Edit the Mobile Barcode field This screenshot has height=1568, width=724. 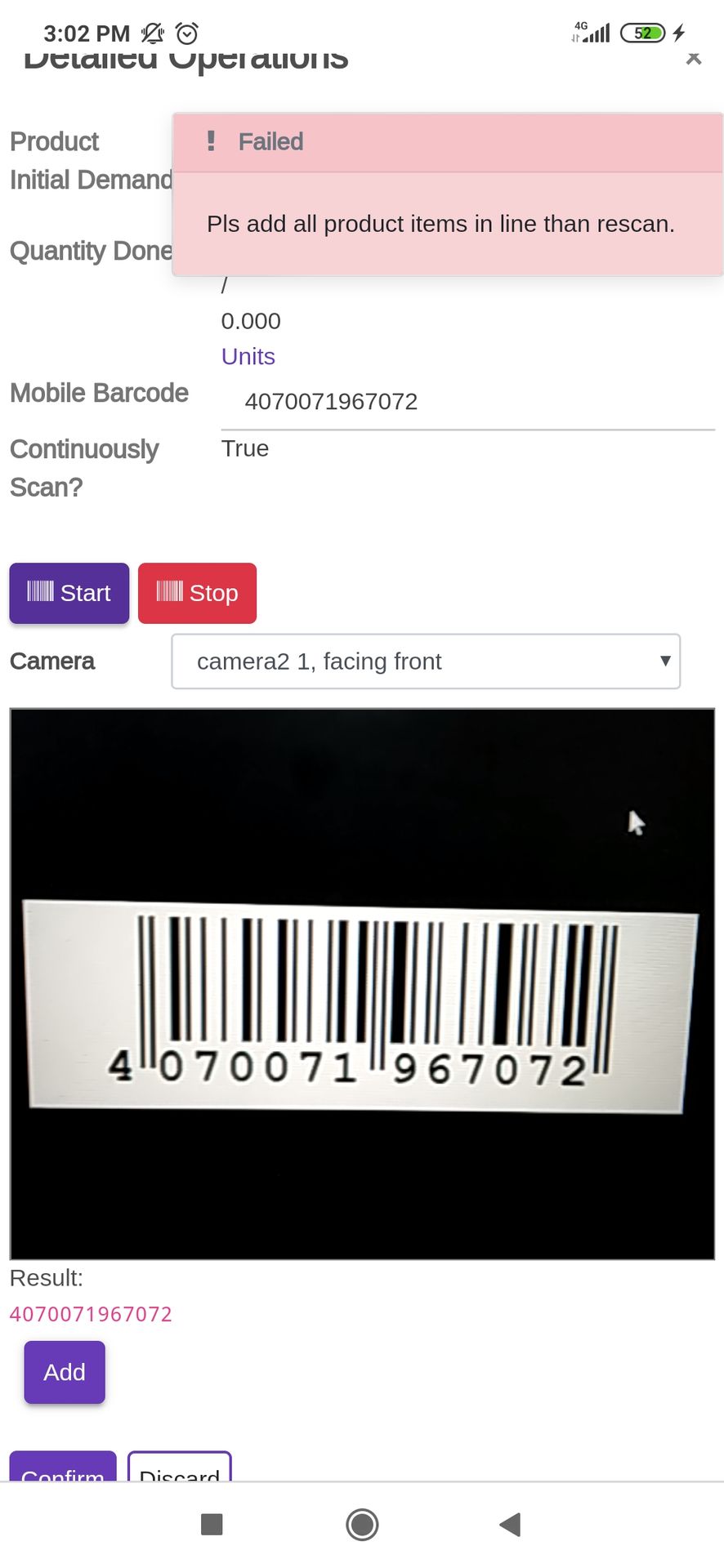(467, 402)
